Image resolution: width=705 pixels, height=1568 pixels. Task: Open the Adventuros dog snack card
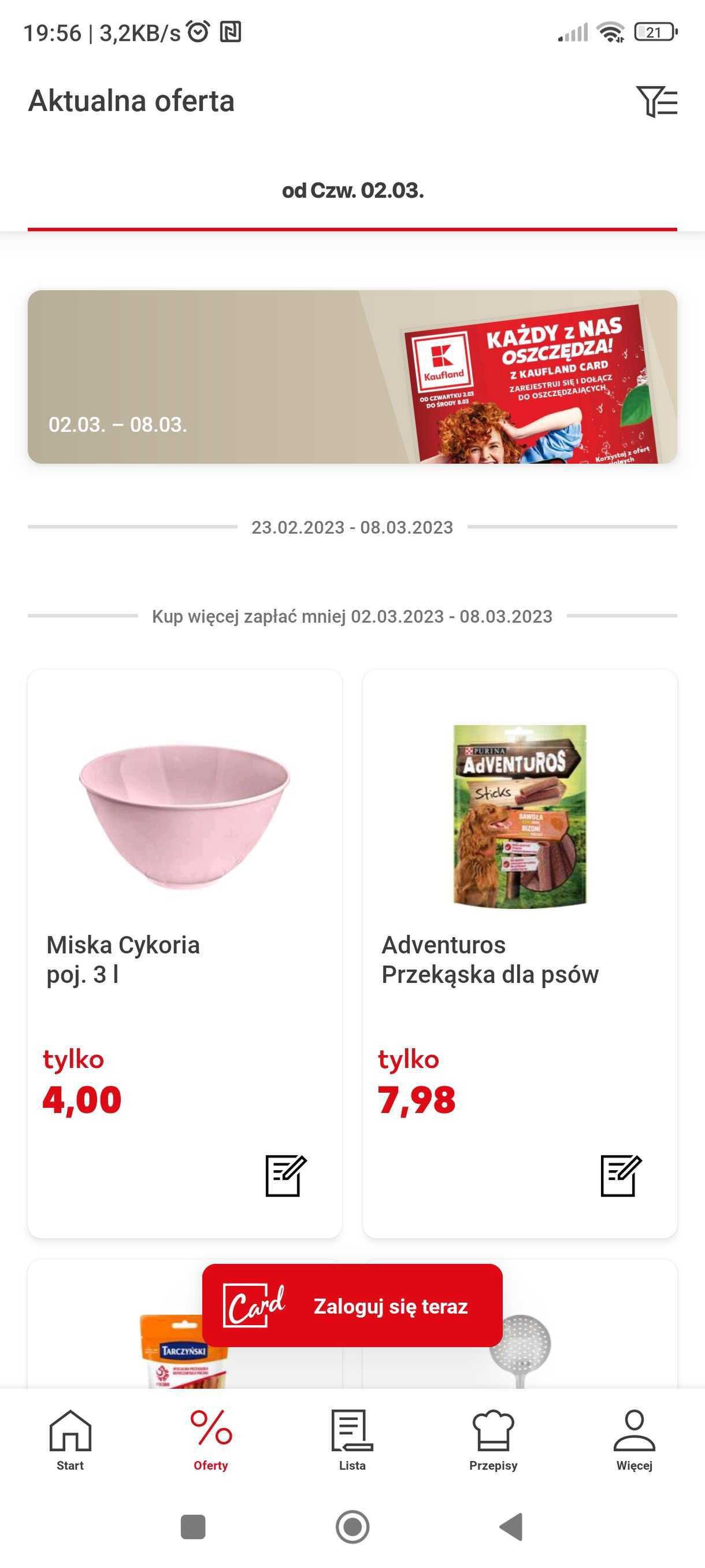coord(520,954)
